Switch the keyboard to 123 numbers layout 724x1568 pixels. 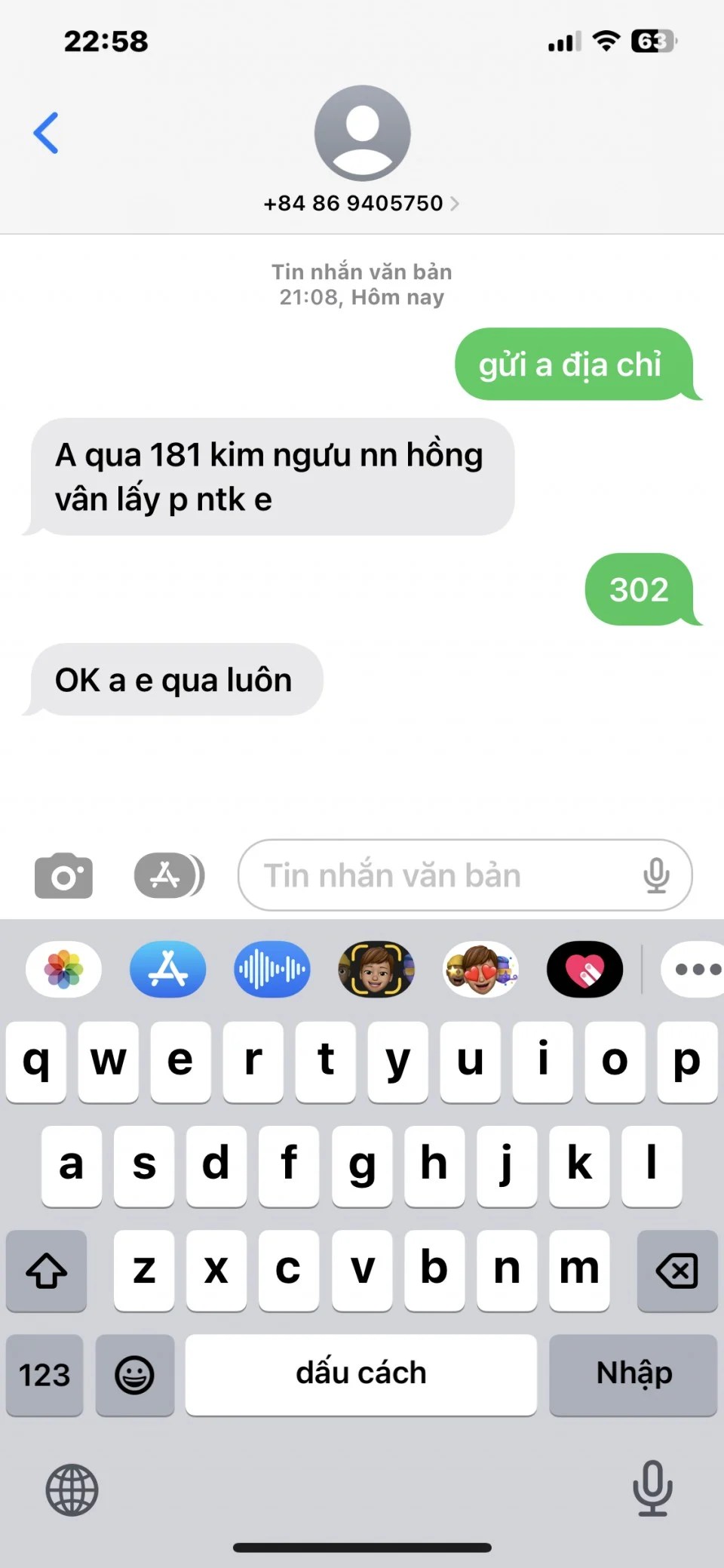[x=44, y=1375]
